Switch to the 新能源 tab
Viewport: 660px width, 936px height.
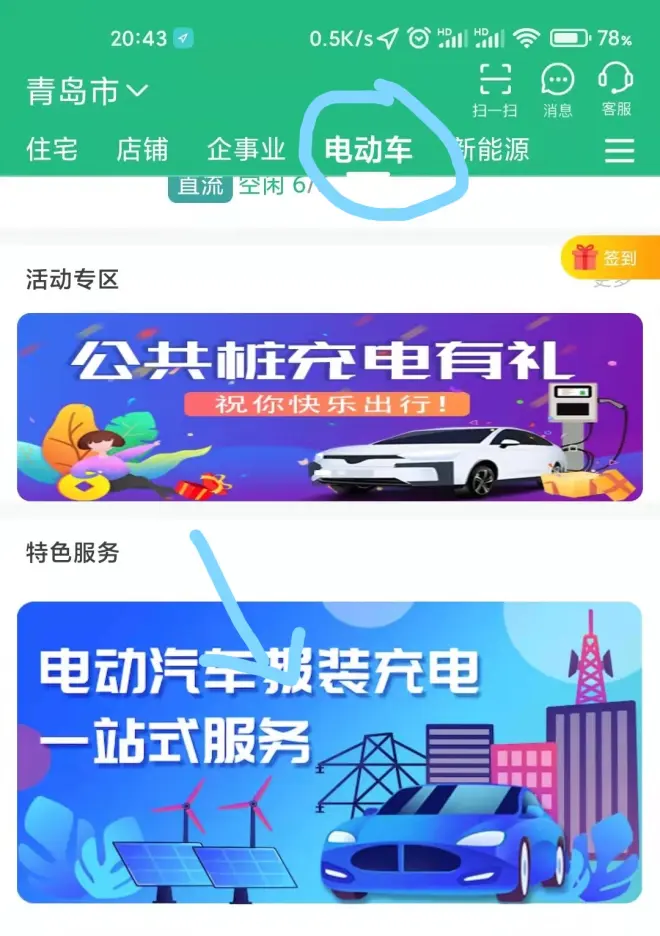point(492,150)
